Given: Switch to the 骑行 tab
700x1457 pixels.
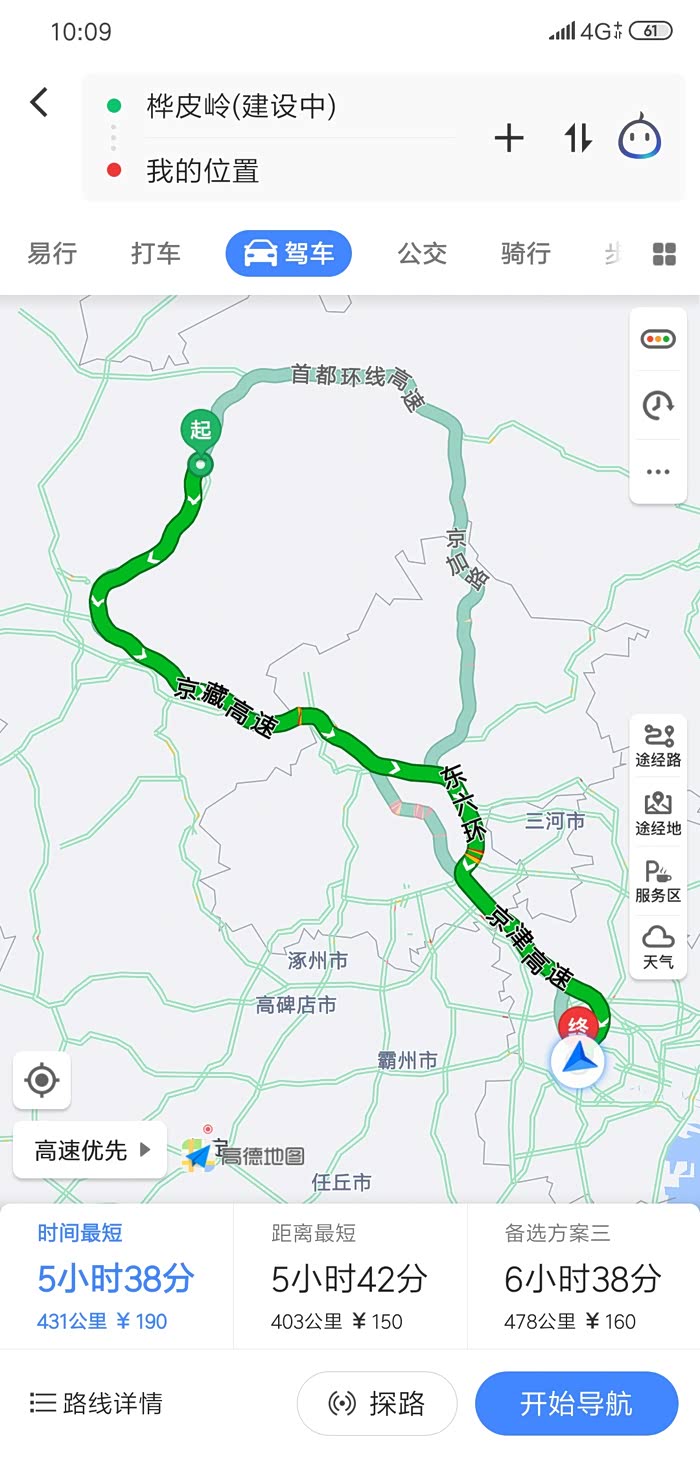Looking at the screenshot, I should (526, 253).
